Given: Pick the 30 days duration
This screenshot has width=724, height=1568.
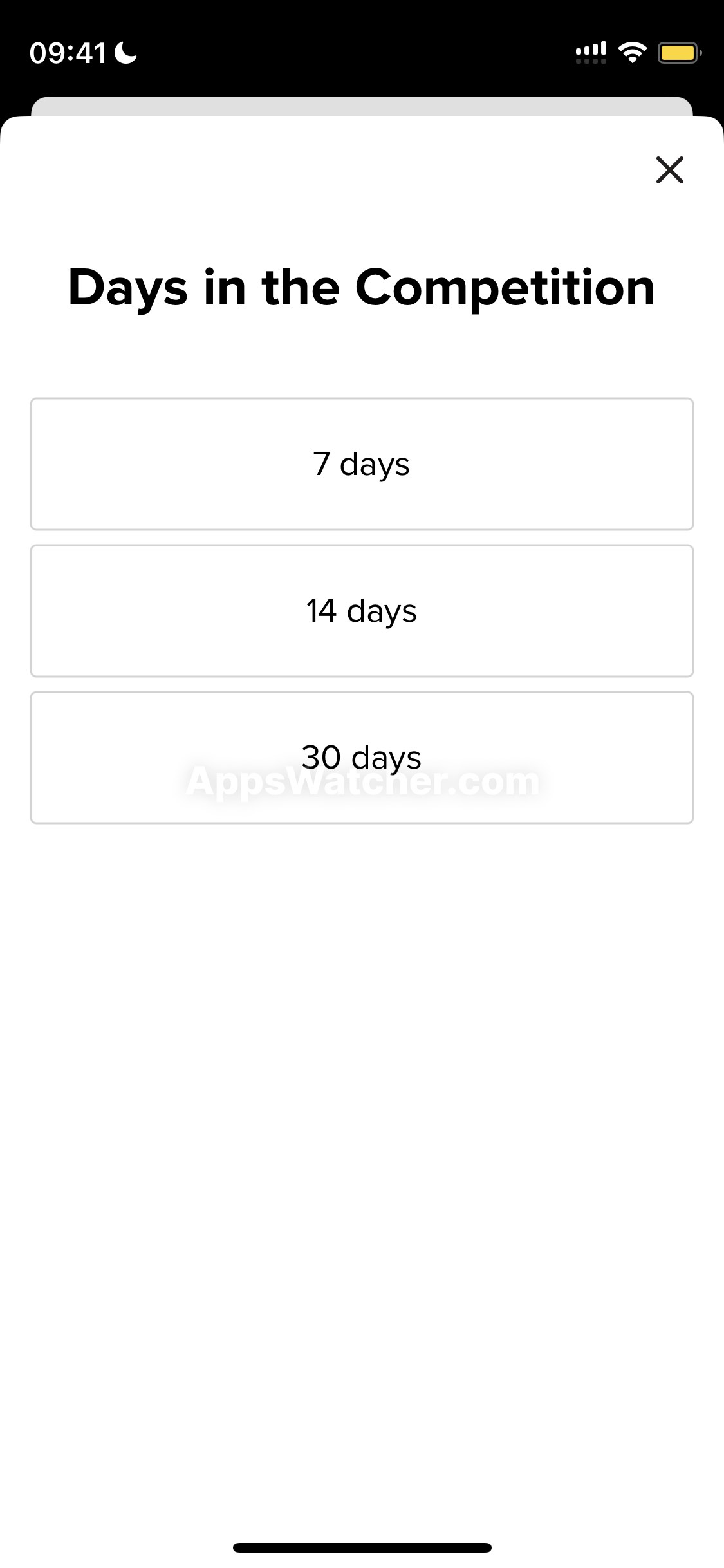Looking at the screenshot, I should click(x=362, y=758).
